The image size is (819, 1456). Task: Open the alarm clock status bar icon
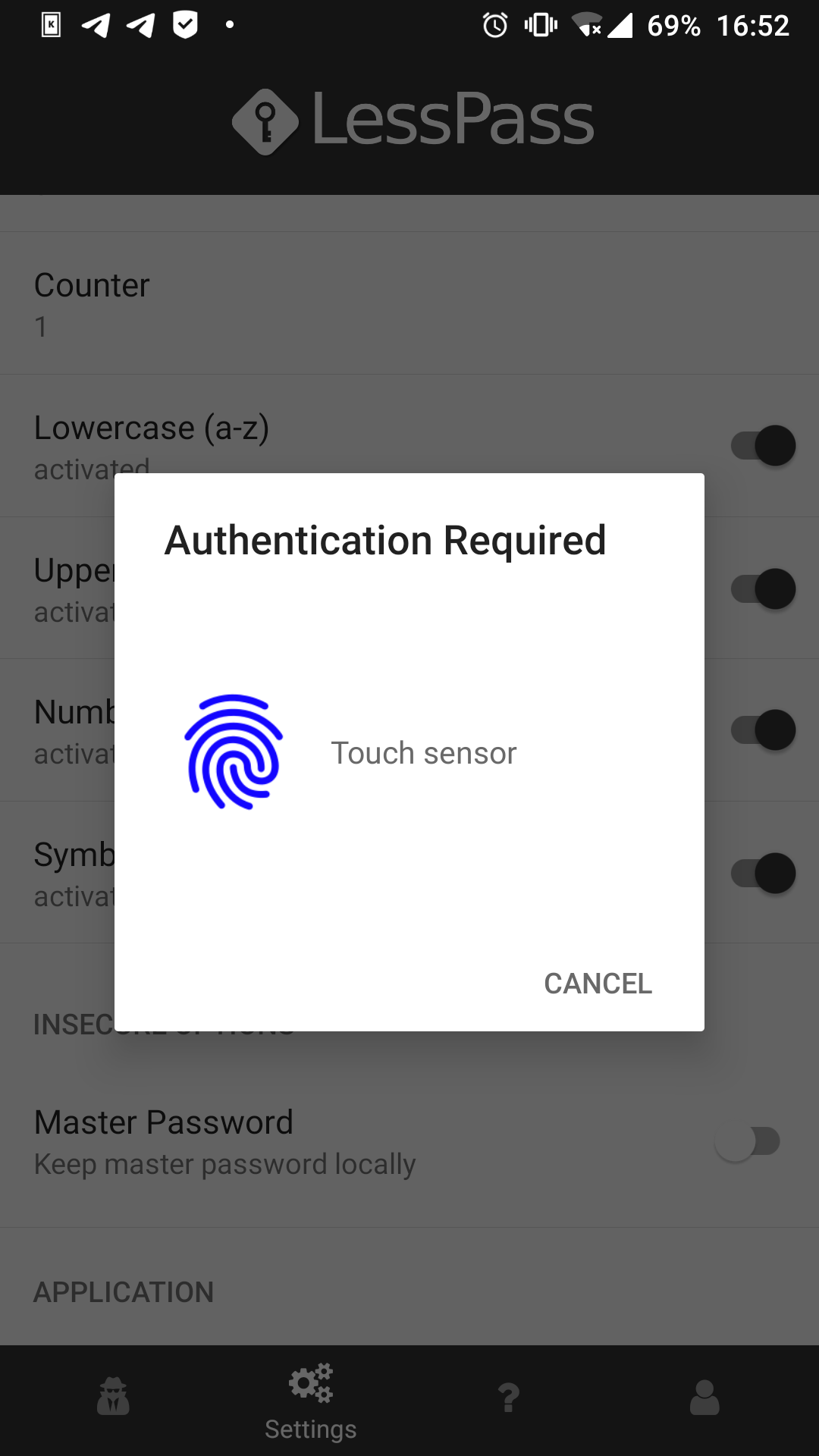[494, 26]
